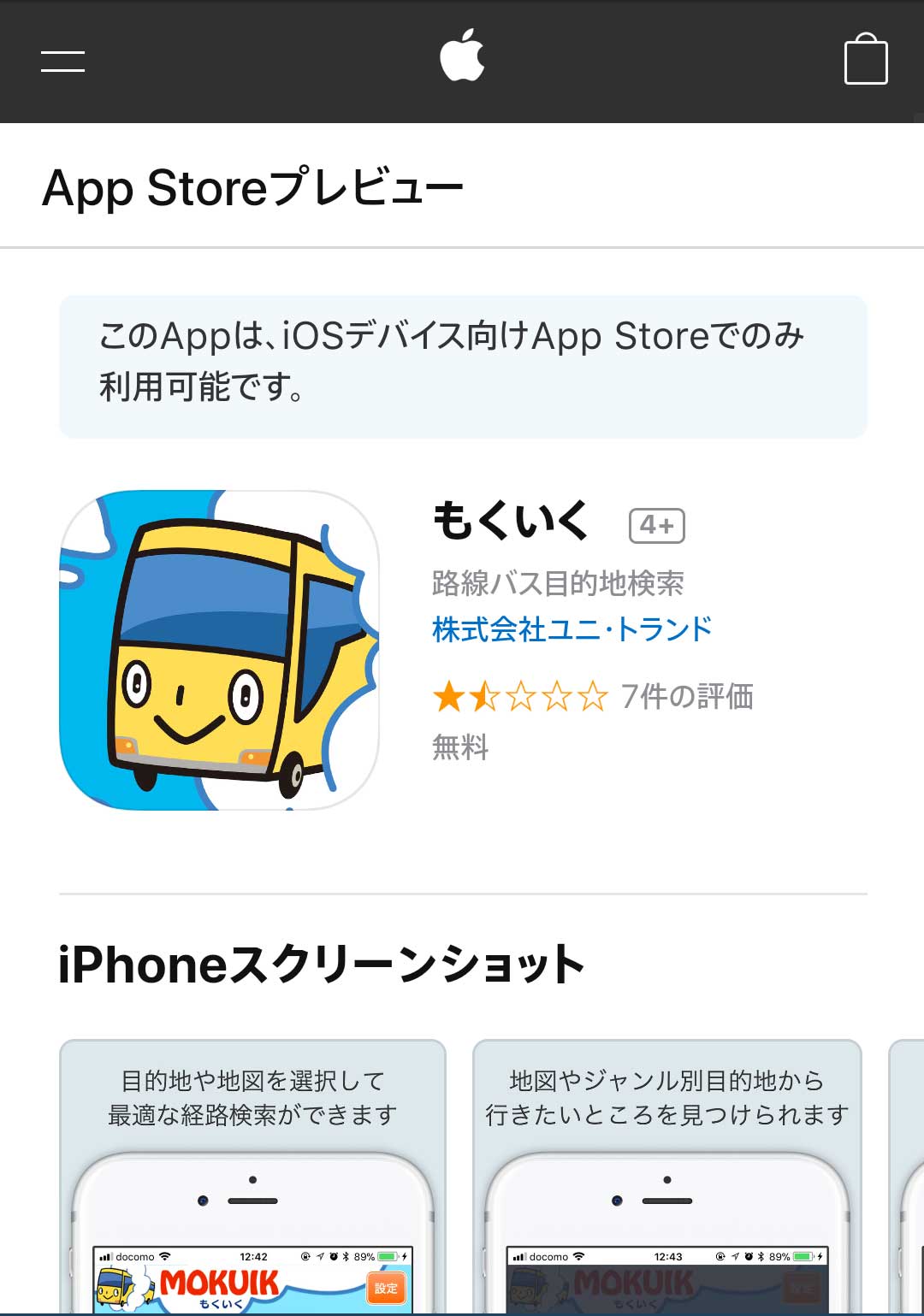Go to the Apple home page via the logo
This screenshot has height=1316, width=924.
(462, 56)
